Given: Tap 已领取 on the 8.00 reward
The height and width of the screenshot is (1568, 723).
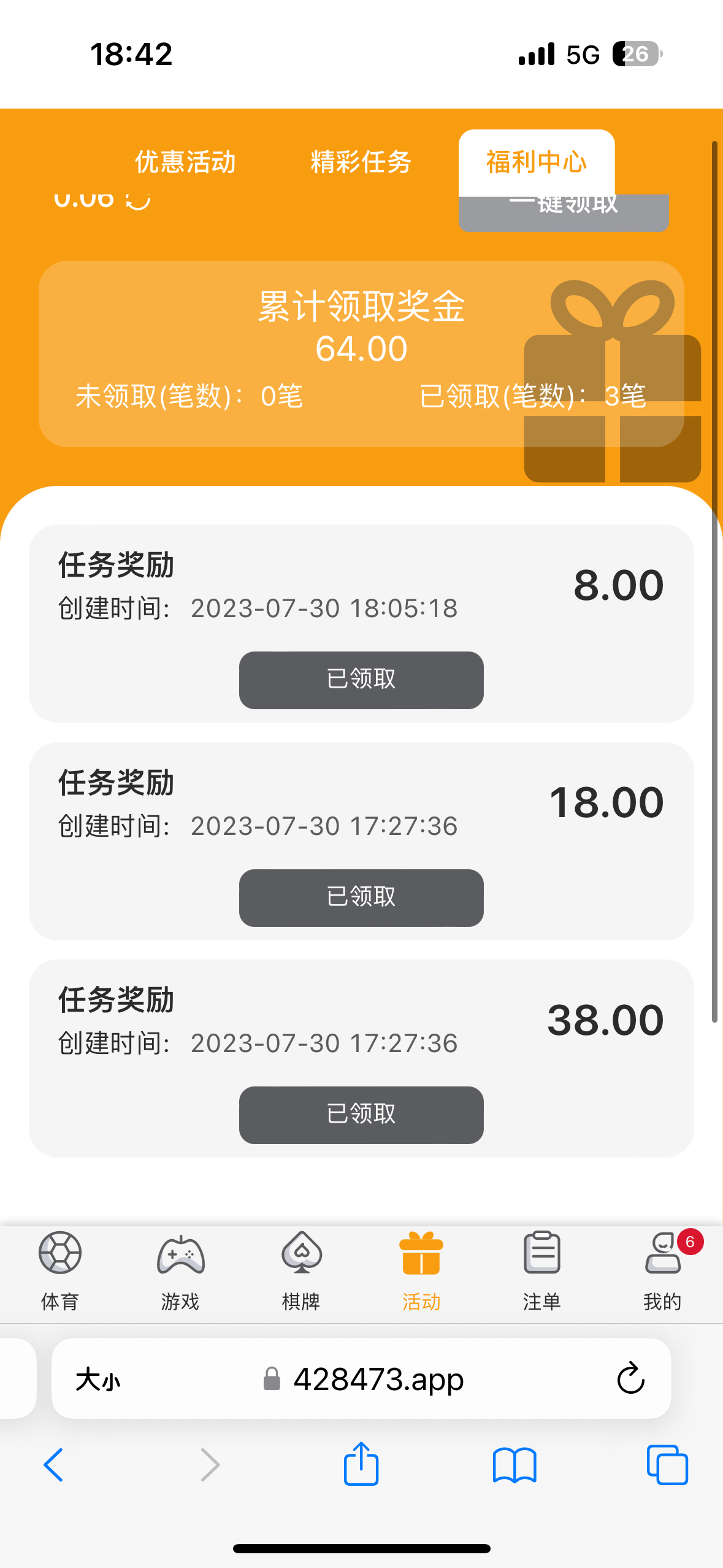Looking at the screenshot, I should pyautogui.click(x=361, y=680).
